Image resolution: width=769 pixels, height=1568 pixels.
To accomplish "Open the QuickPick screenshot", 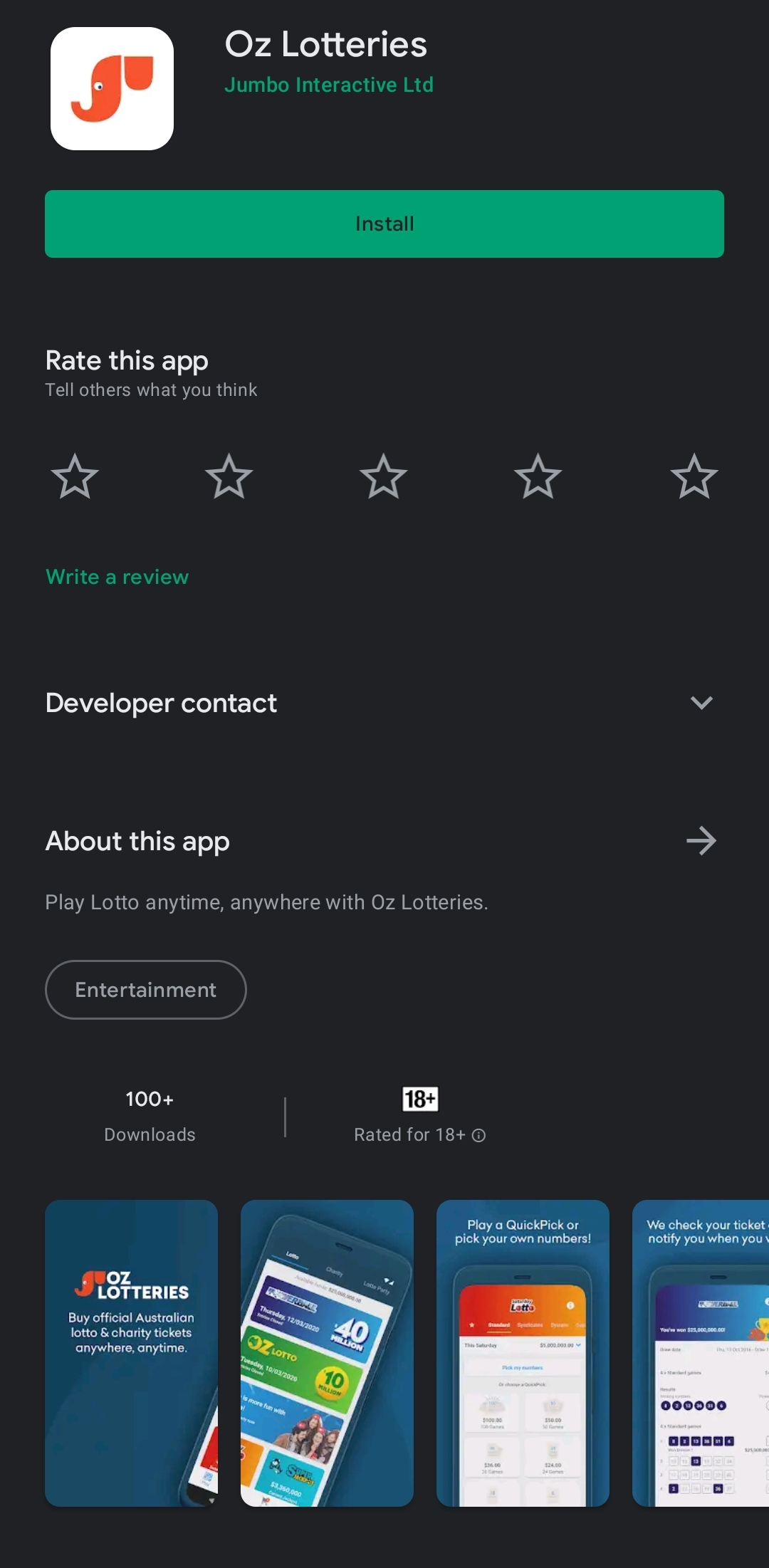I will click(523, 1353).
